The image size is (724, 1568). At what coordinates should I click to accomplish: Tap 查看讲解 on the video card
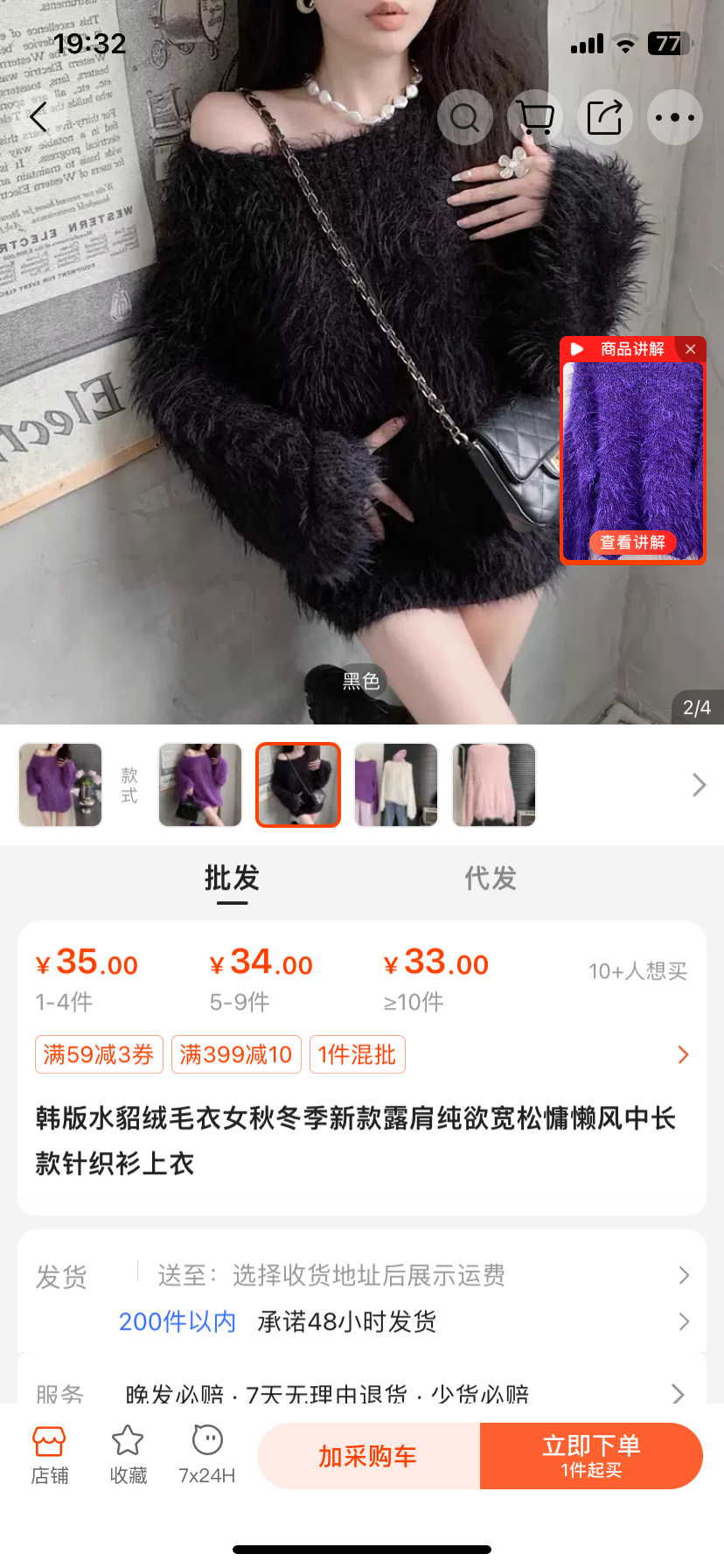point(632,542)
